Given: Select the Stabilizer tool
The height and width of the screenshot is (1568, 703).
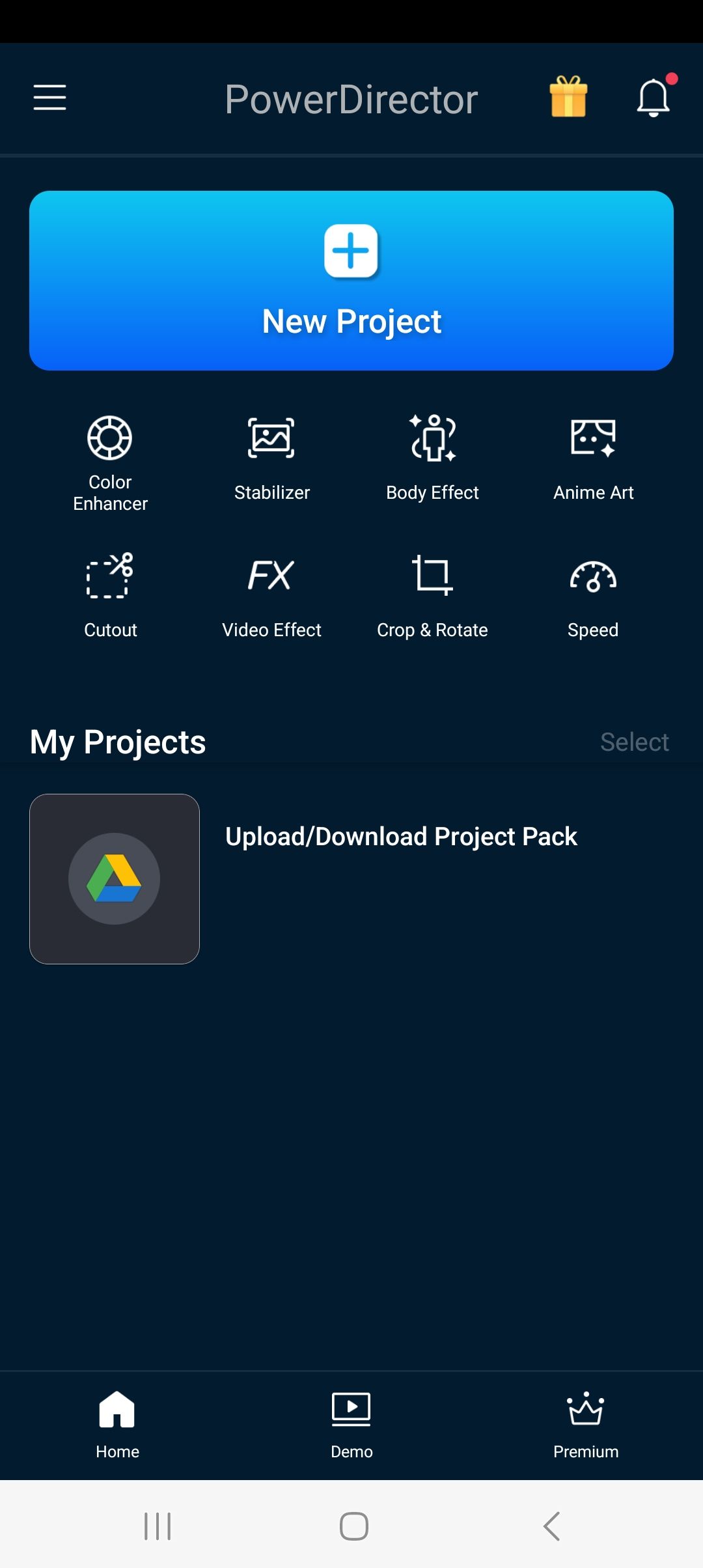Looking at the screenshot, I should [x=271, y=456].
